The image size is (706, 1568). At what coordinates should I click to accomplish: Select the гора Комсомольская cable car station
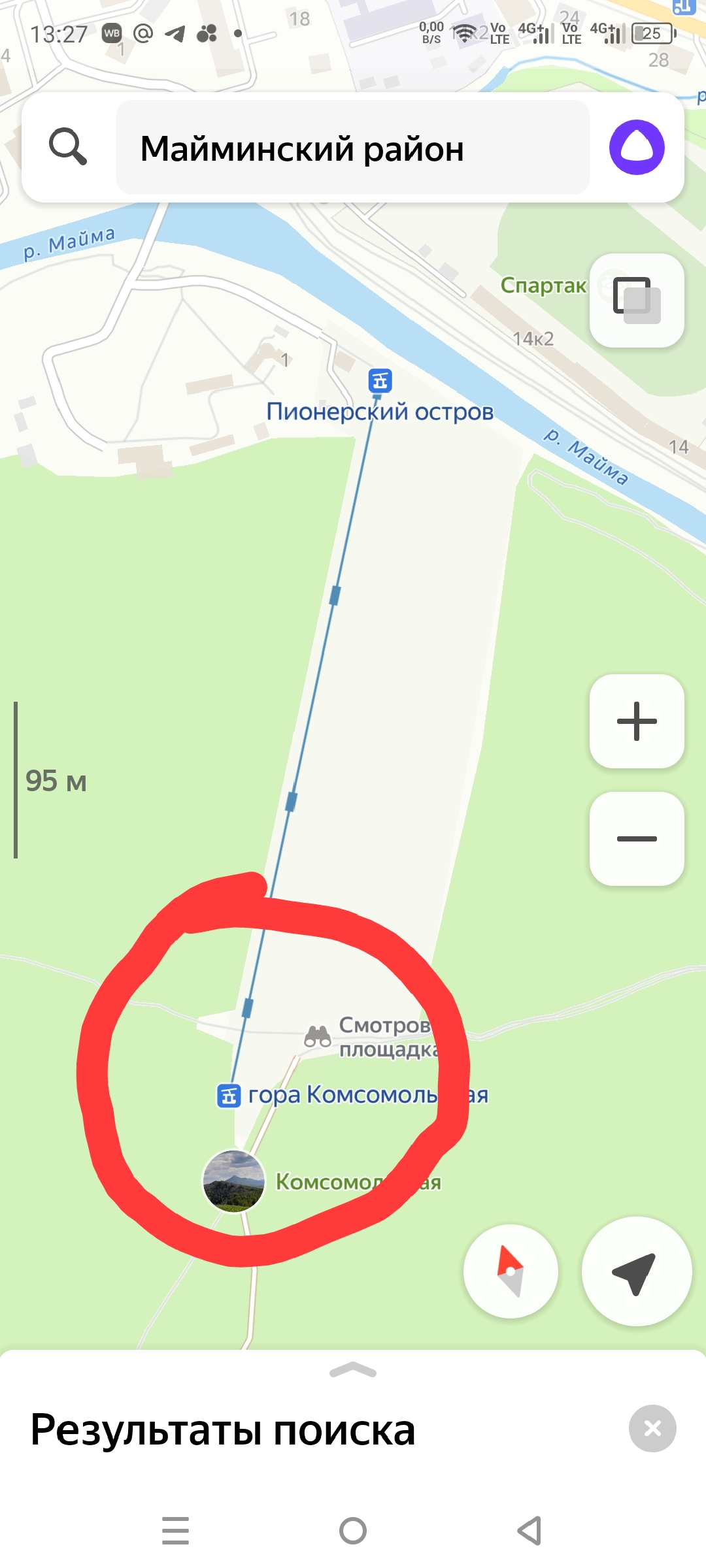(229, 1096)
